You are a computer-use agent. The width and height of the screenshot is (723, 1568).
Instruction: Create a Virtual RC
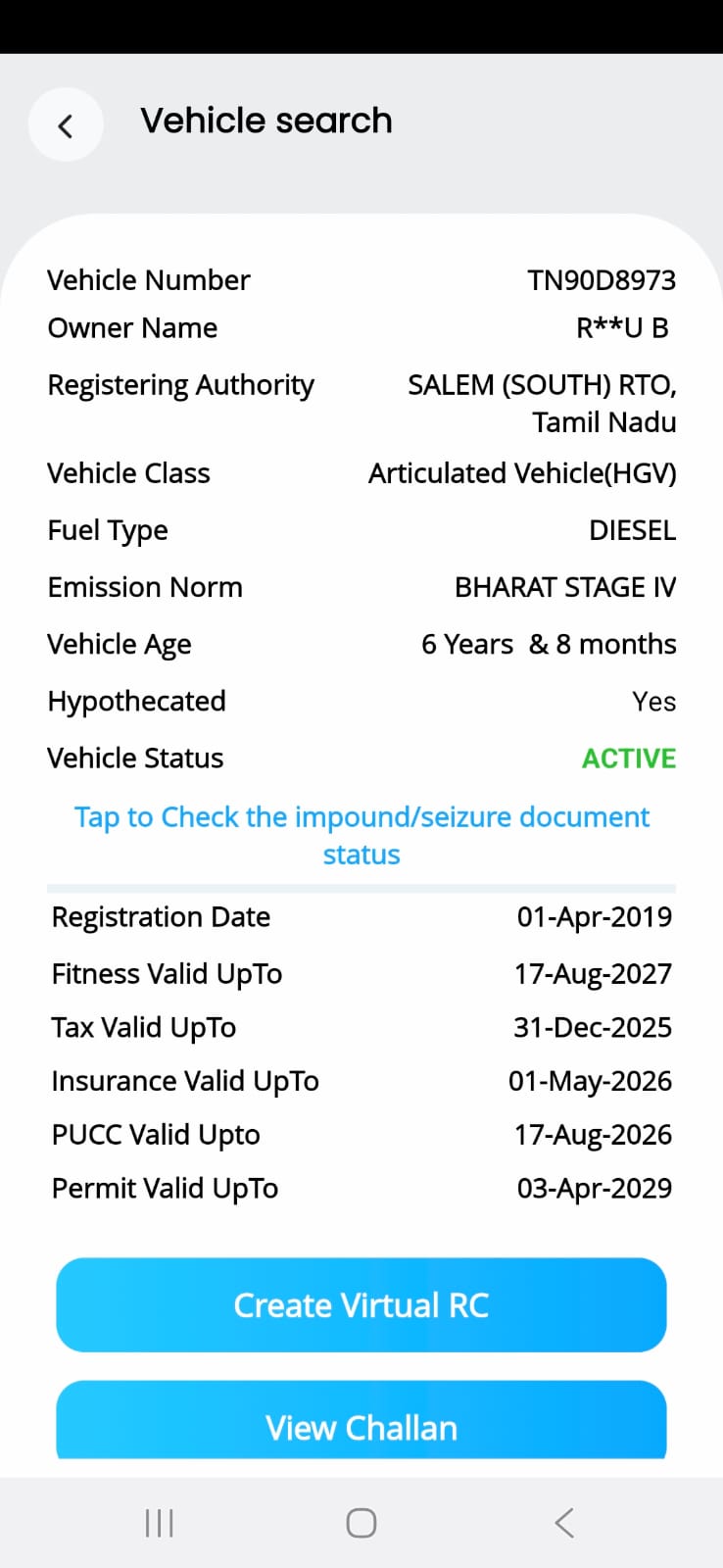(361, 1305)
